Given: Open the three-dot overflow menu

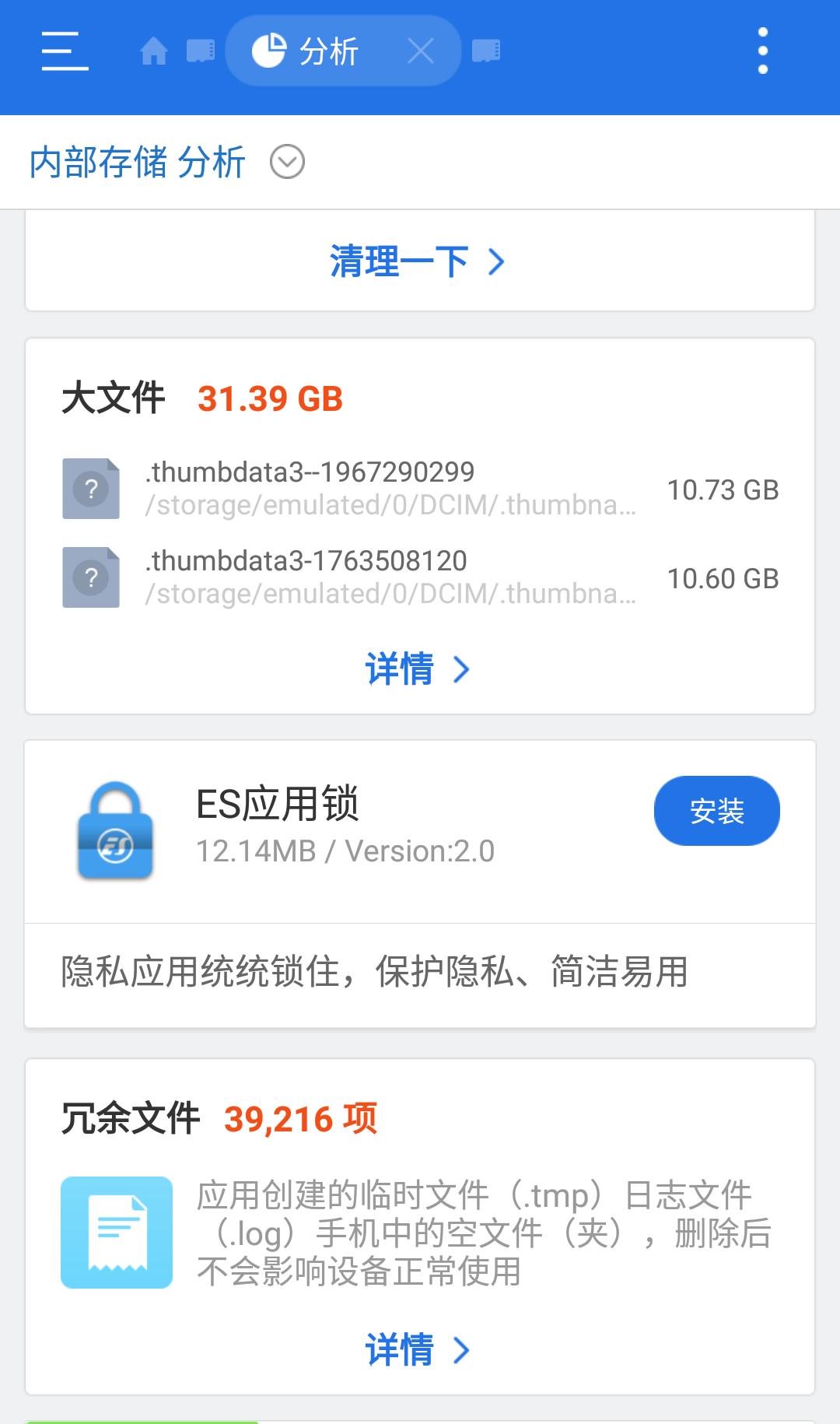Looking at the screenshot, I should pyautogui.click(x=762, y=51).
